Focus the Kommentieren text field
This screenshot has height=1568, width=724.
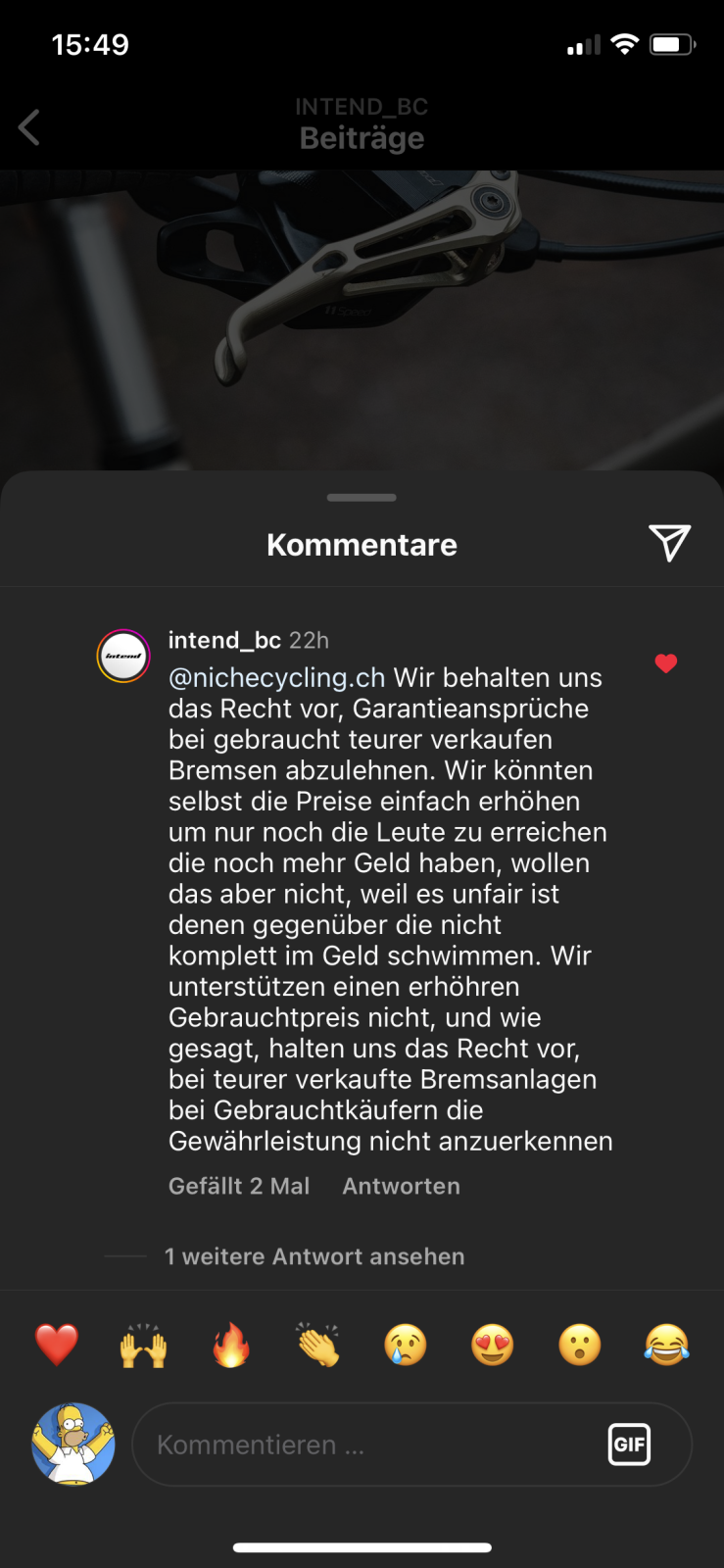(x=372, y=1445)
